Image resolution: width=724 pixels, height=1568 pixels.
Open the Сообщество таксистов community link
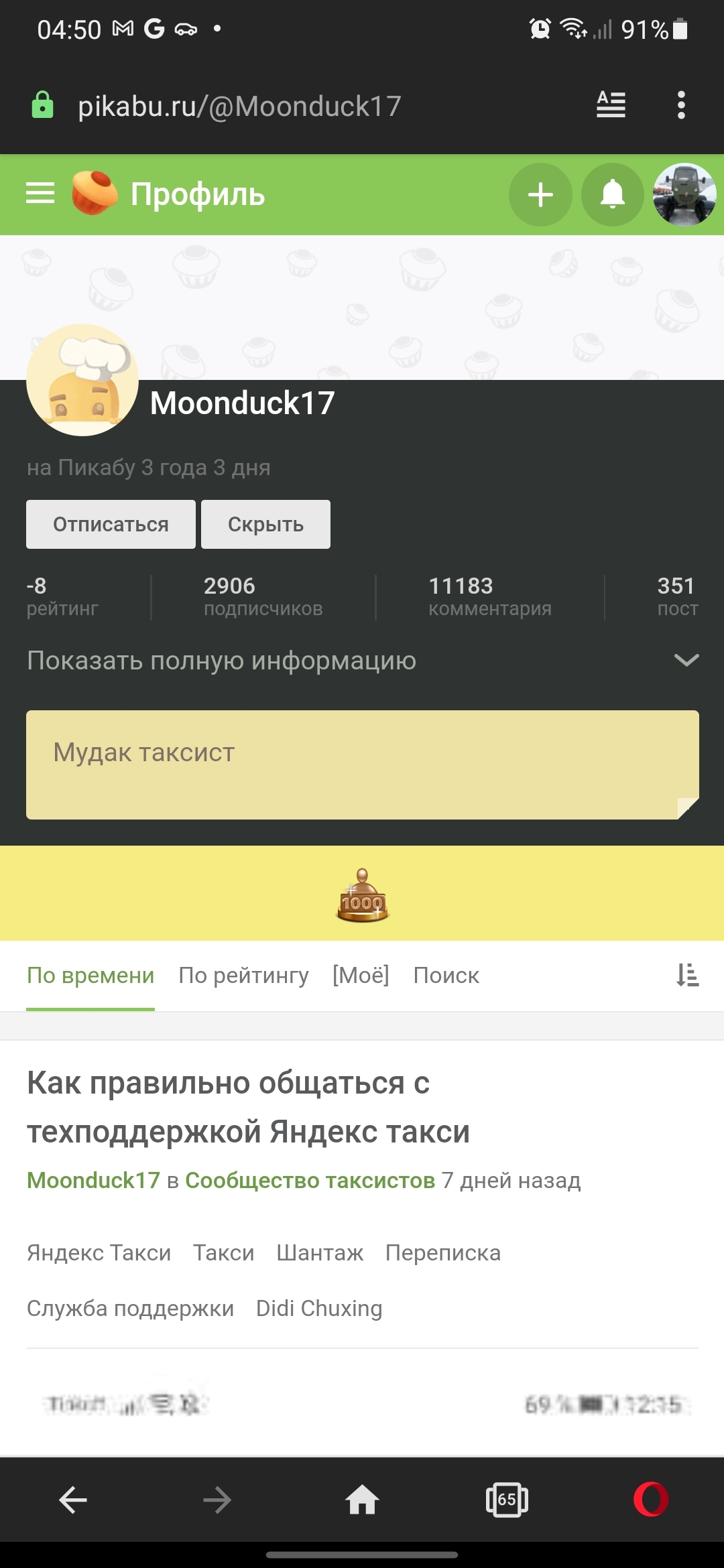[x=310, y=1181]
